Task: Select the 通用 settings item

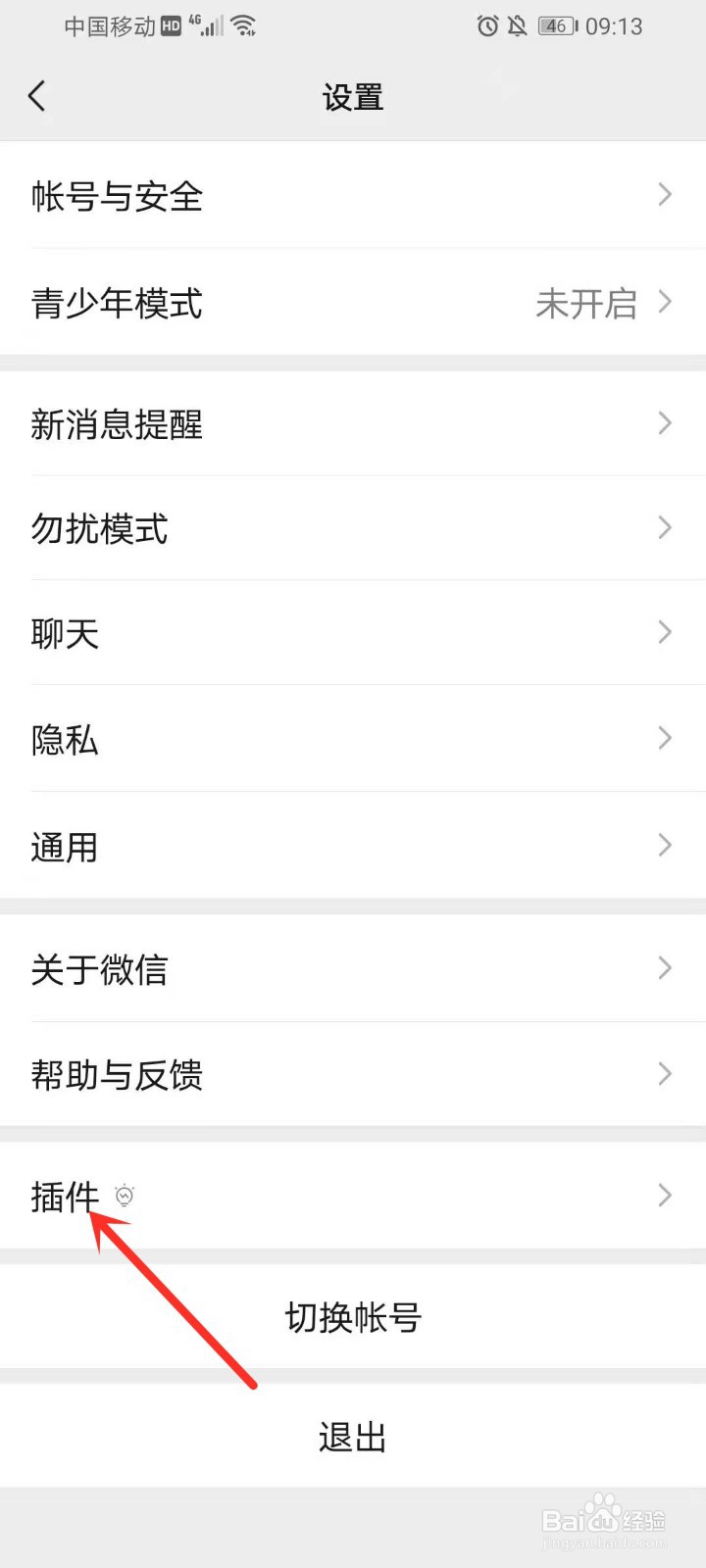Action: click(353, 845)
